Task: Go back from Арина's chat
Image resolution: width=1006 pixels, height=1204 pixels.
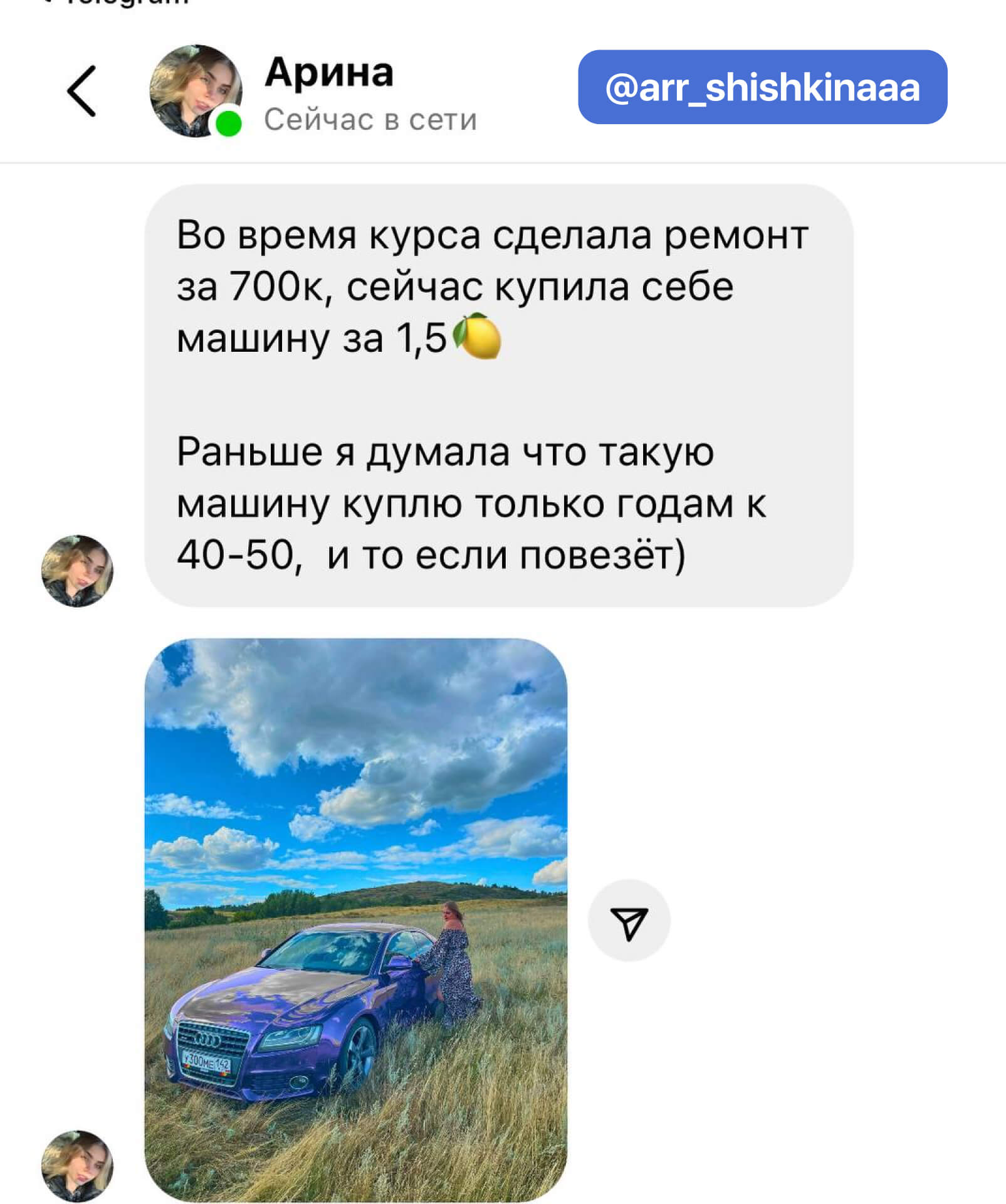Action: pos(81,92)
